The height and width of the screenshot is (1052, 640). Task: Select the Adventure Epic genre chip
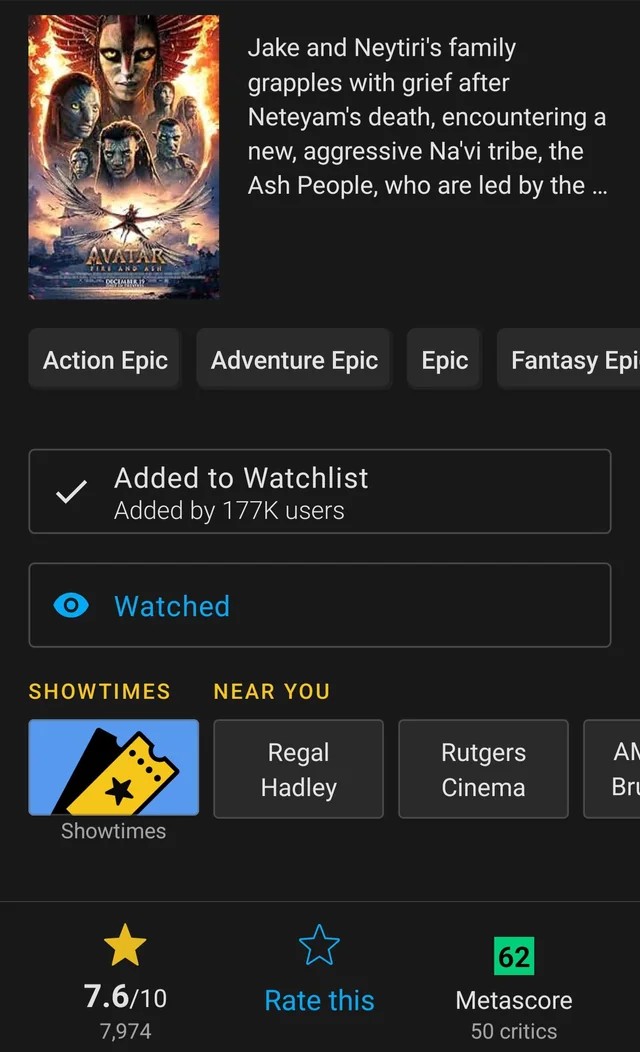(x=294, y=360)
